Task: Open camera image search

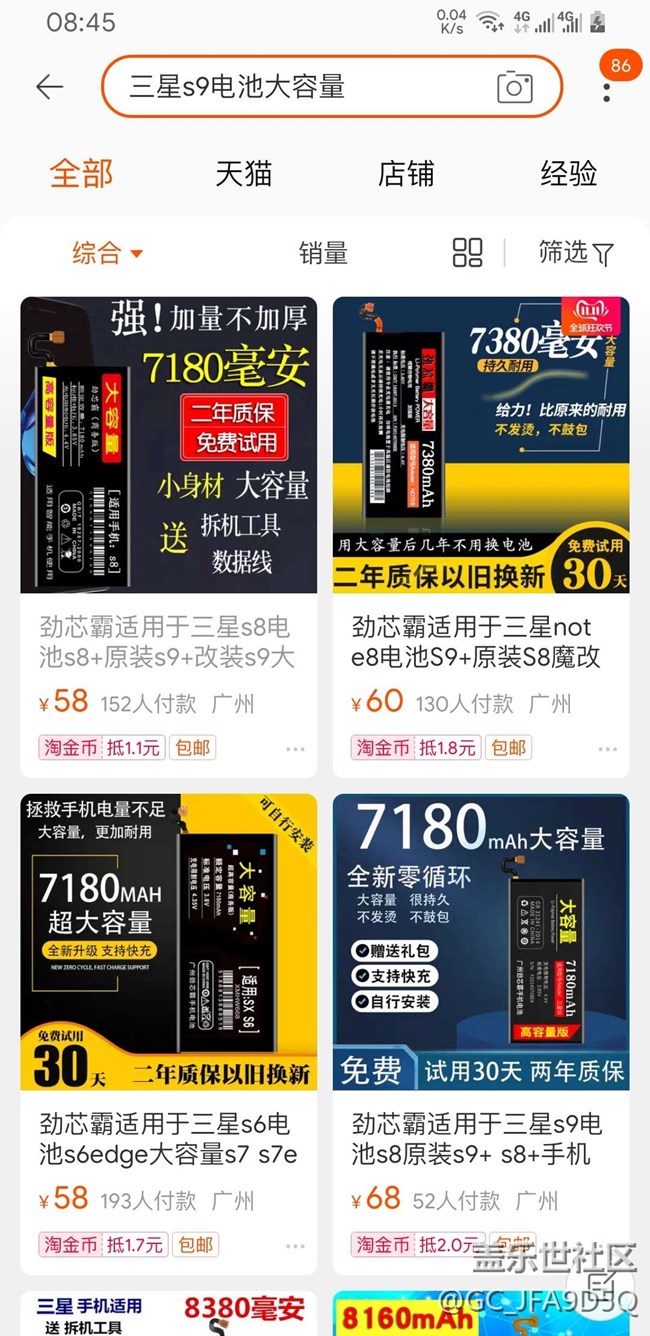Action: coord(515,88)
